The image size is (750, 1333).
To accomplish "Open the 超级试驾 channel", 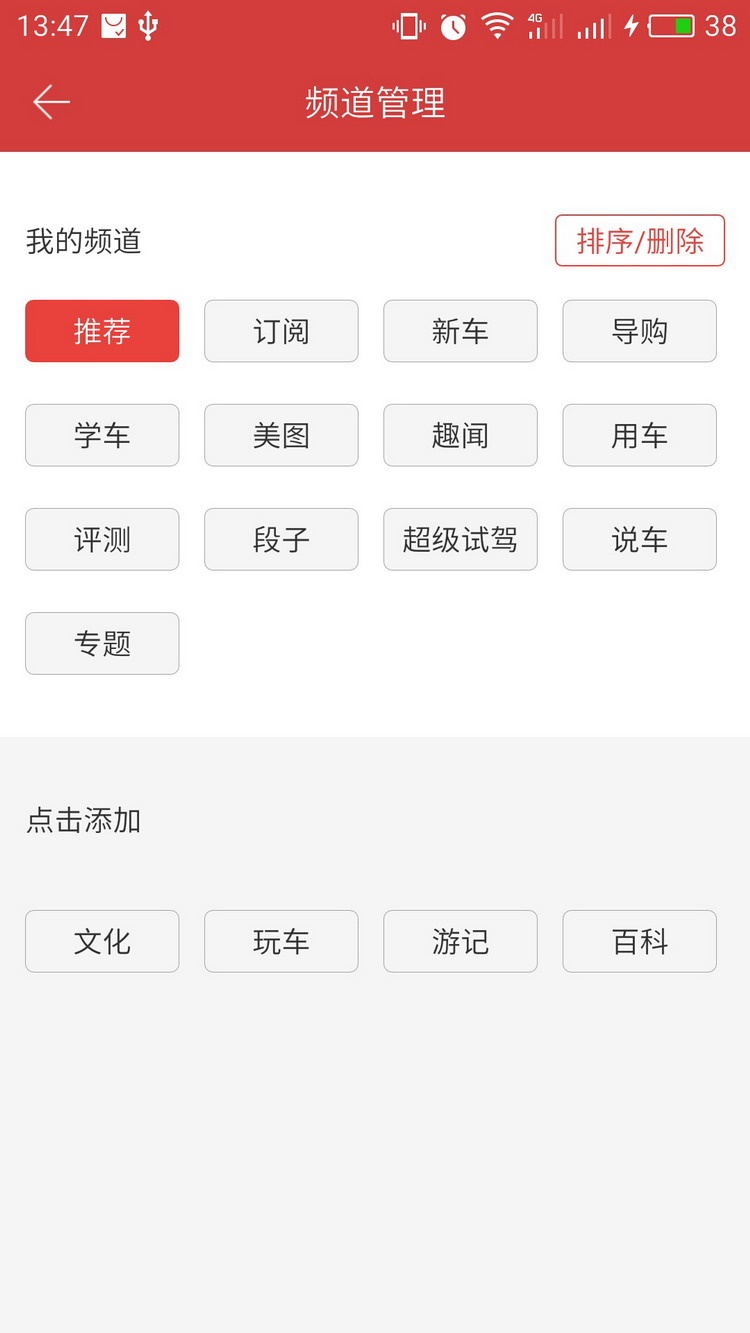I will click(460, 539).
